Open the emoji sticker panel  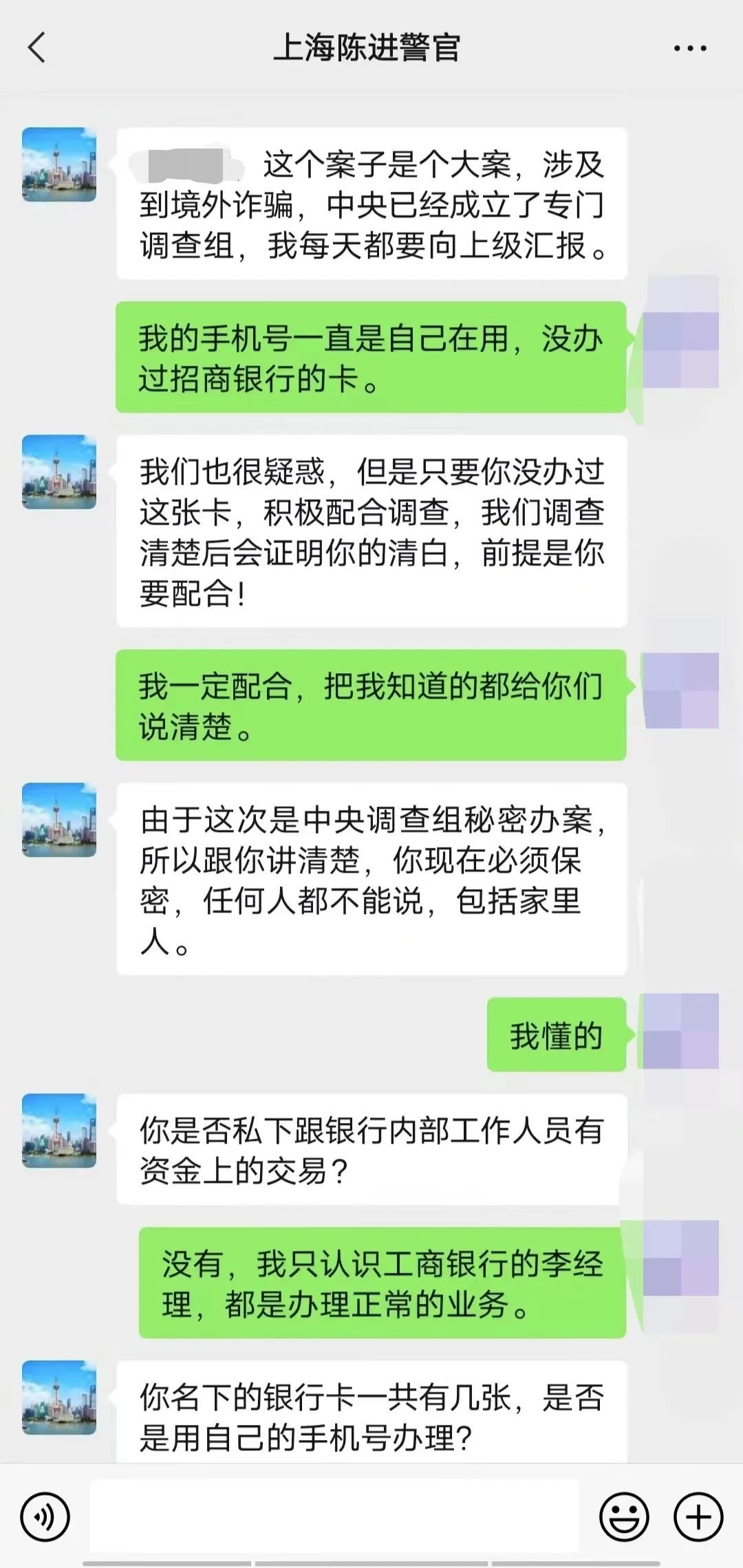(624, 1516)
